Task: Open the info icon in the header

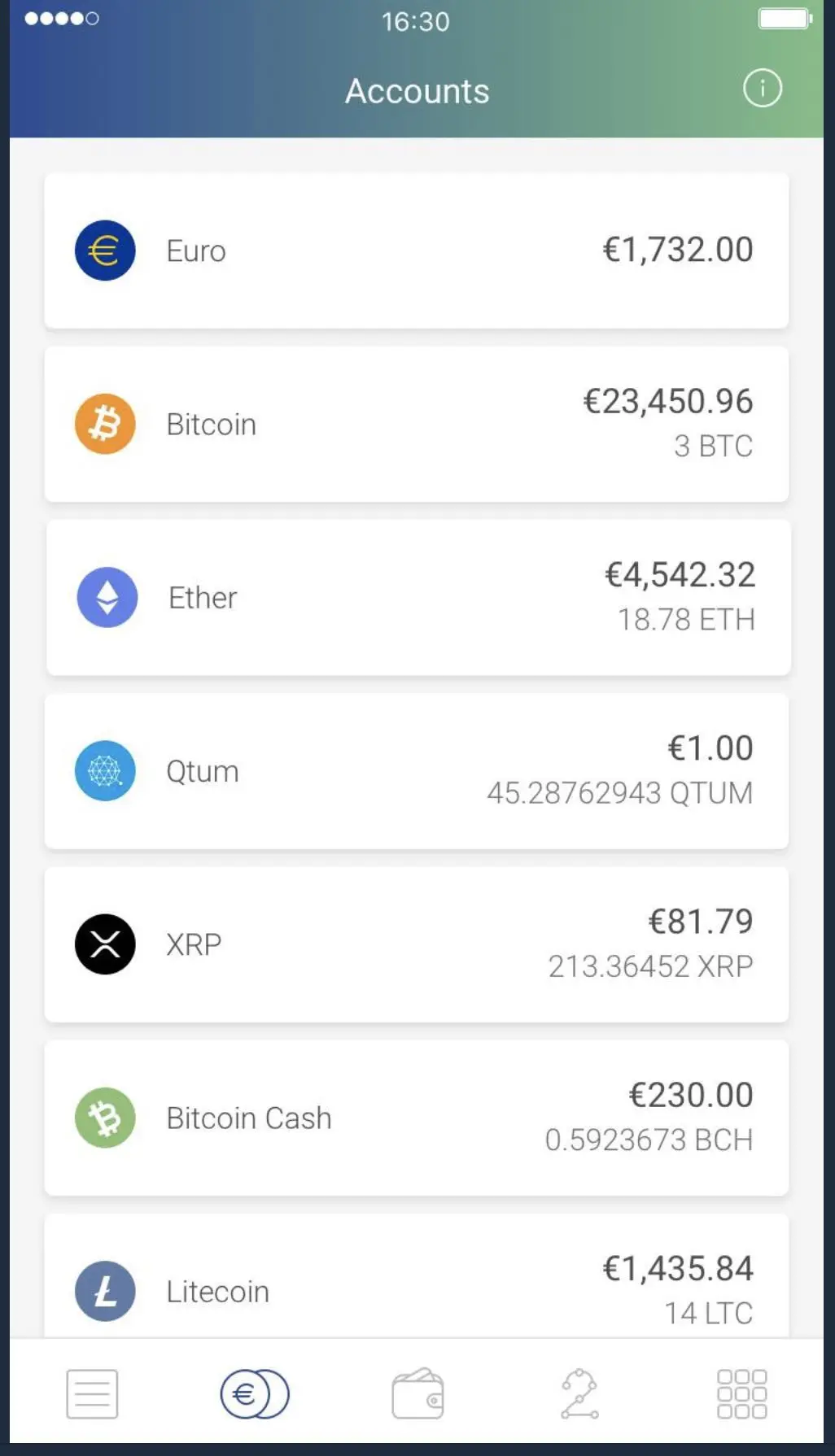Action: [x=762, y=89]
